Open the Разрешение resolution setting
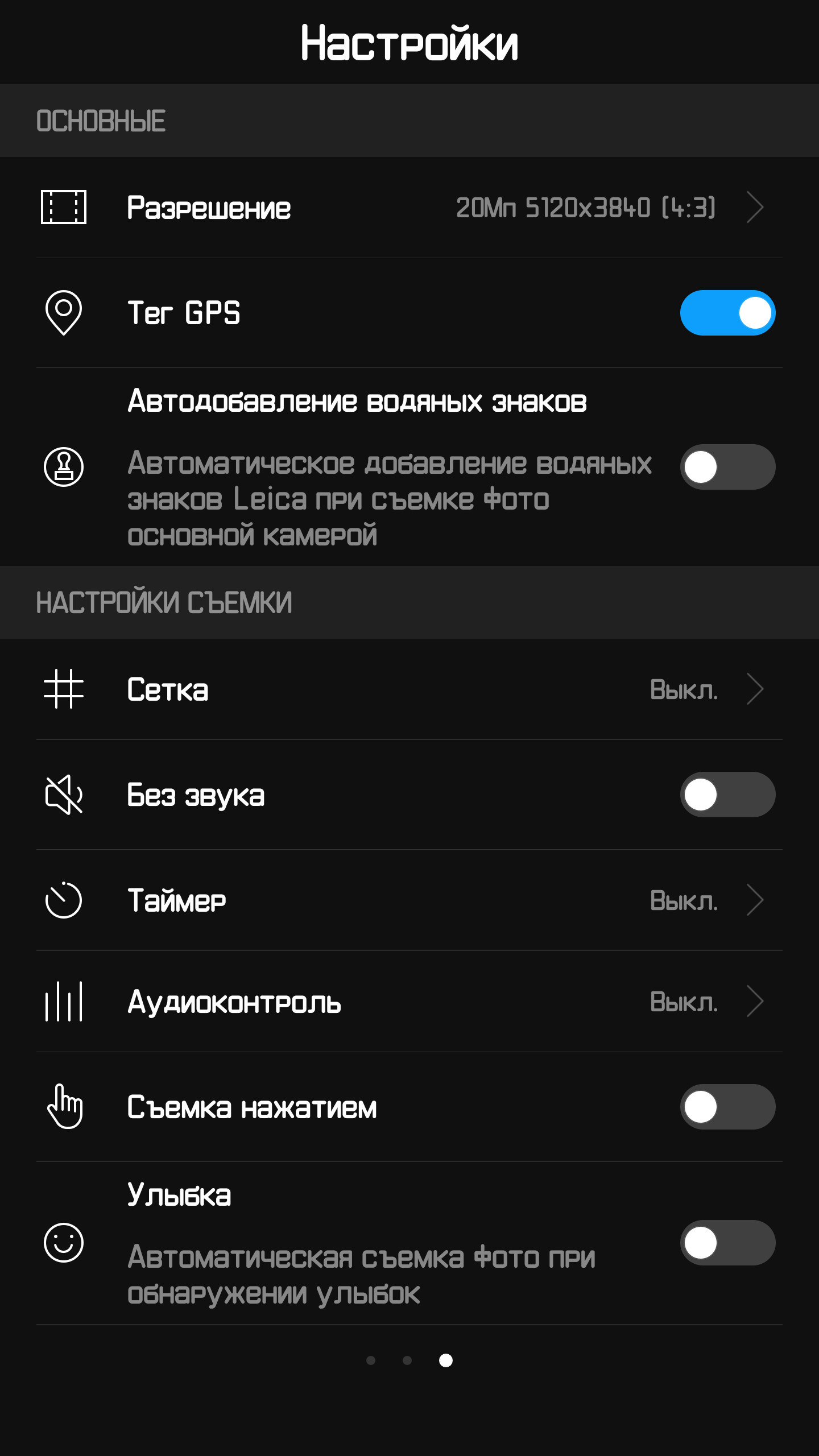This screenshot has width=819, height=1456. [409, 208]
